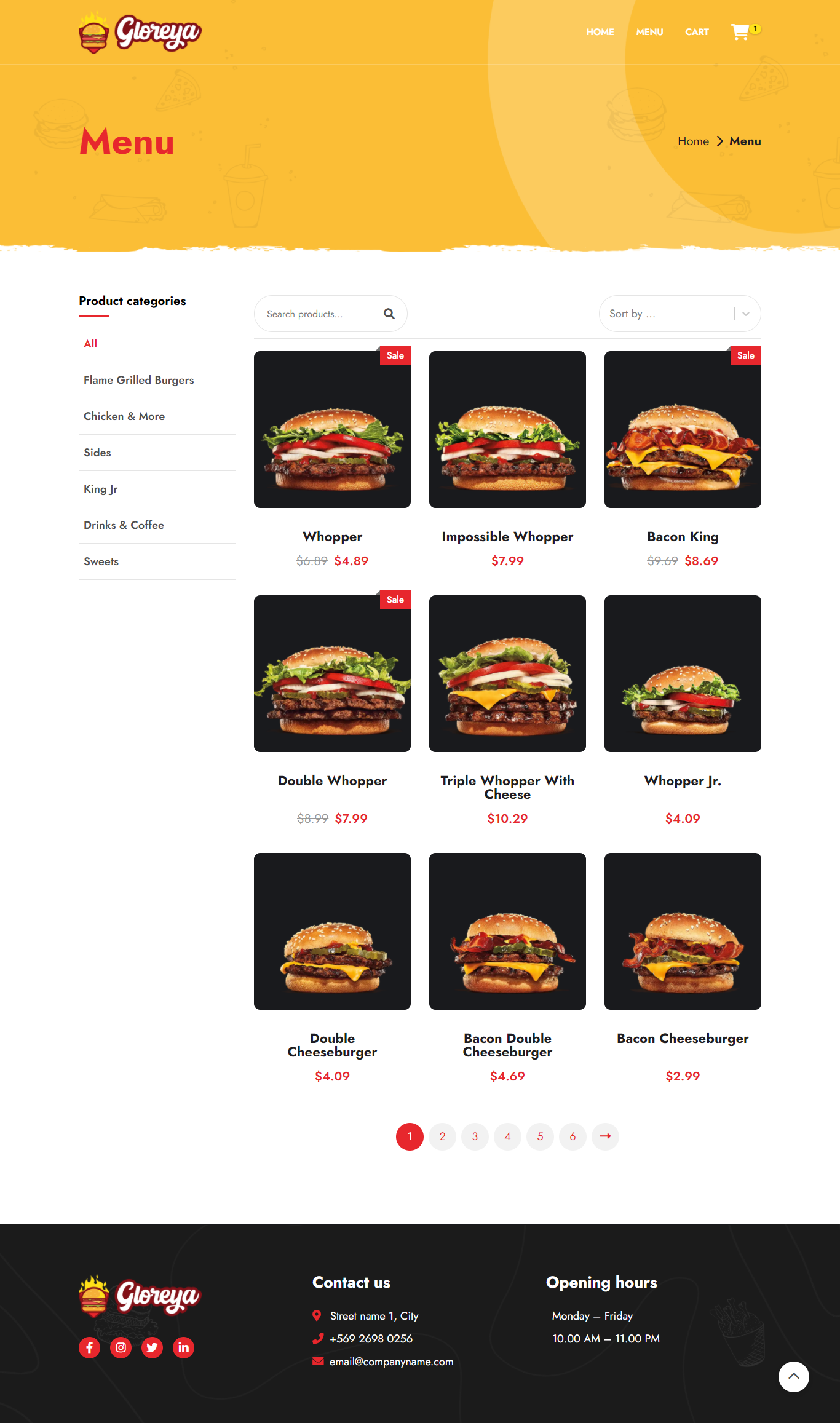Viewport: 840px width, 1423px height.
Task: Expand the 'Flame Grilled Burgers' category
Action: pyautogui.click(x=138, y=379)
